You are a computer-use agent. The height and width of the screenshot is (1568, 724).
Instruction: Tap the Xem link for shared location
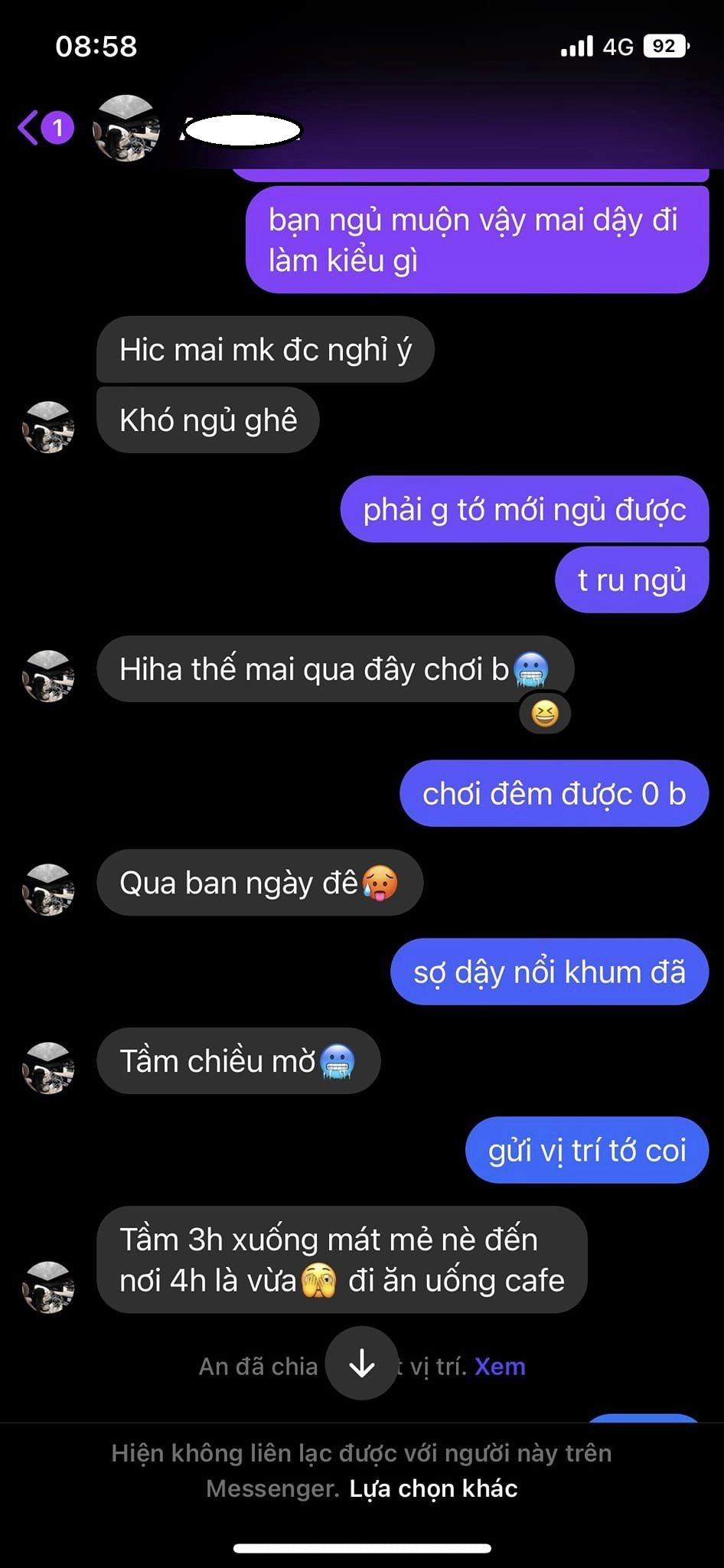pyautogui.click(x=500, y=1367)
